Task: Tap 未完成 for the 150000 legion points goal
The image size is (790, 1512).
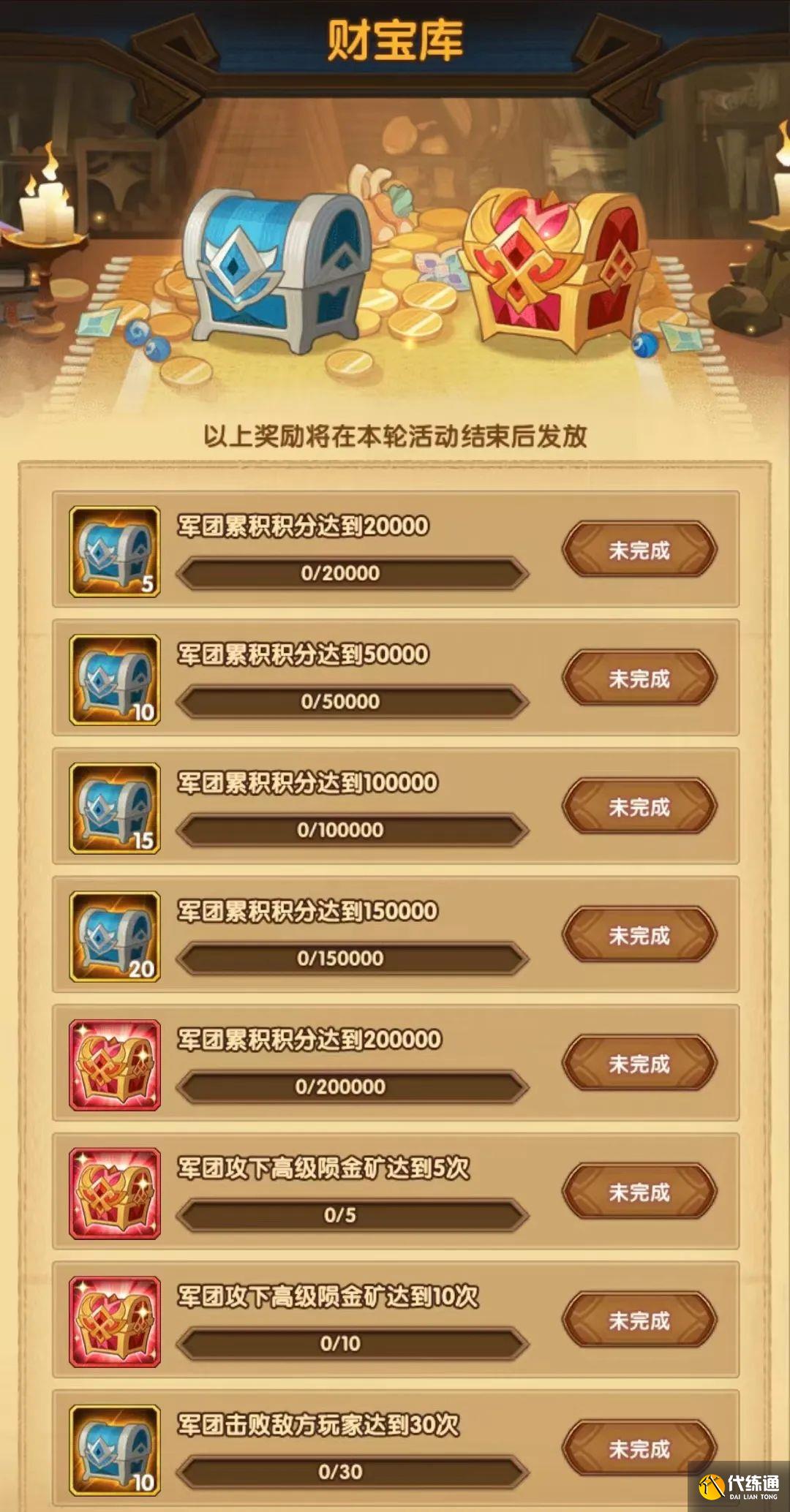Action: pos(639,935)
